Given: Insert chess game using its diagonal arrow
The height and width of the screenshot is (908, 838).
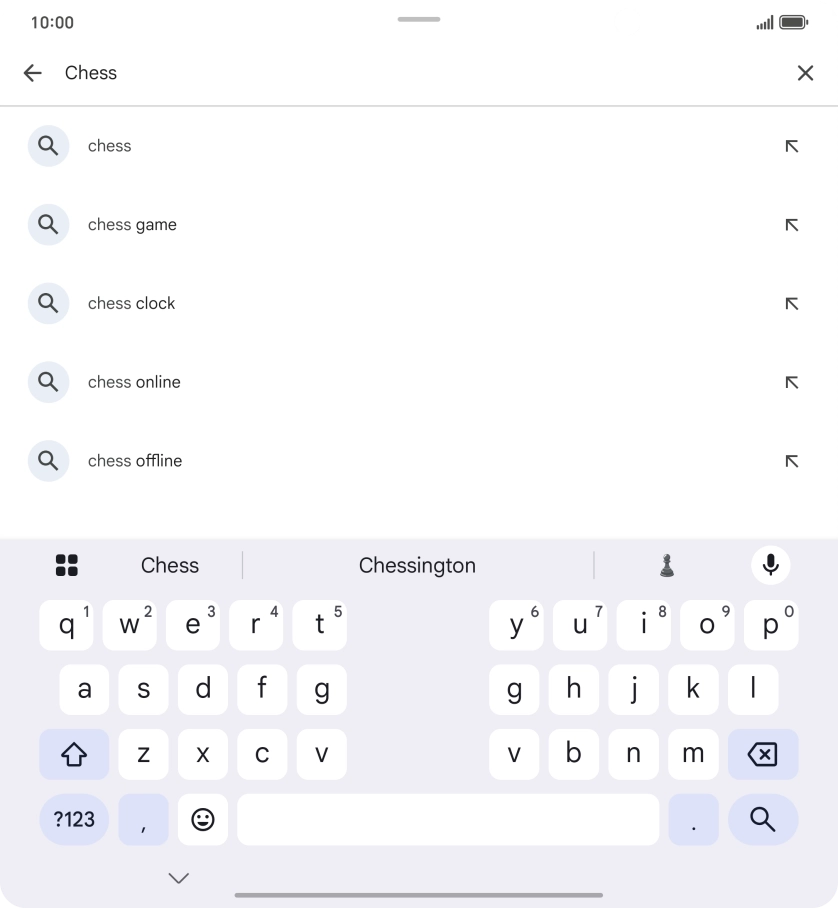Looking at the screenshot, I should coord(791,224).
